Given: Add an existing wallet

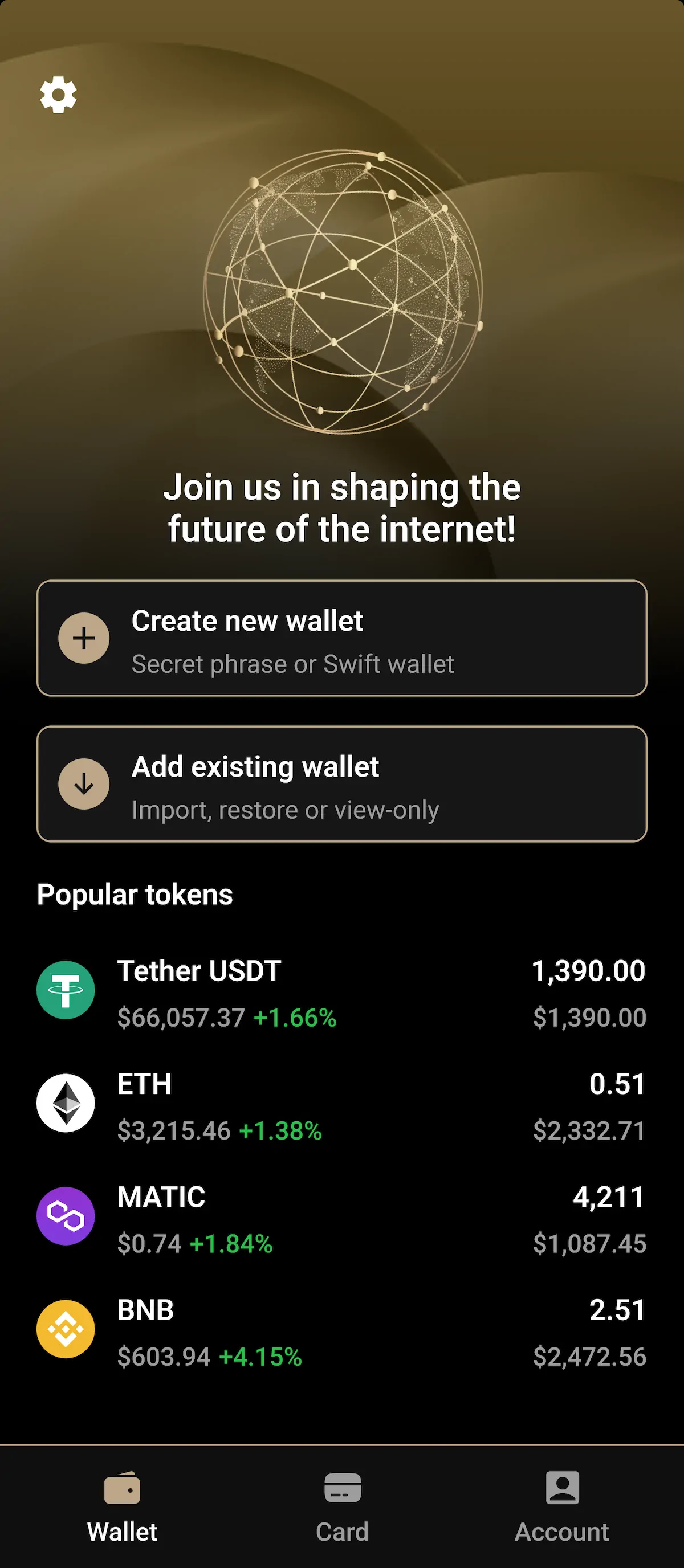Looking at the screenshot, I should click(x=341, y=785).
